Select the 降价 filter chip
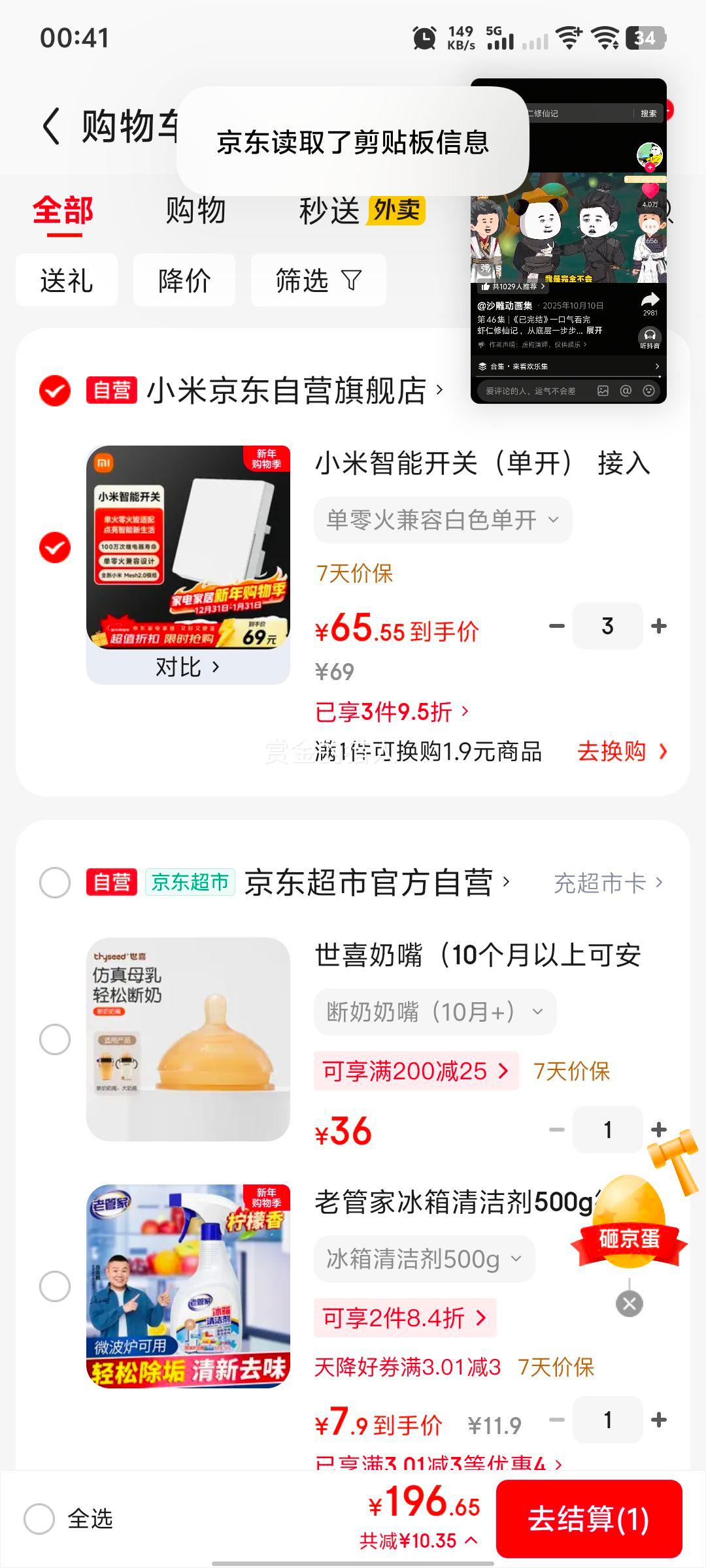 click(x=184, y=280)
